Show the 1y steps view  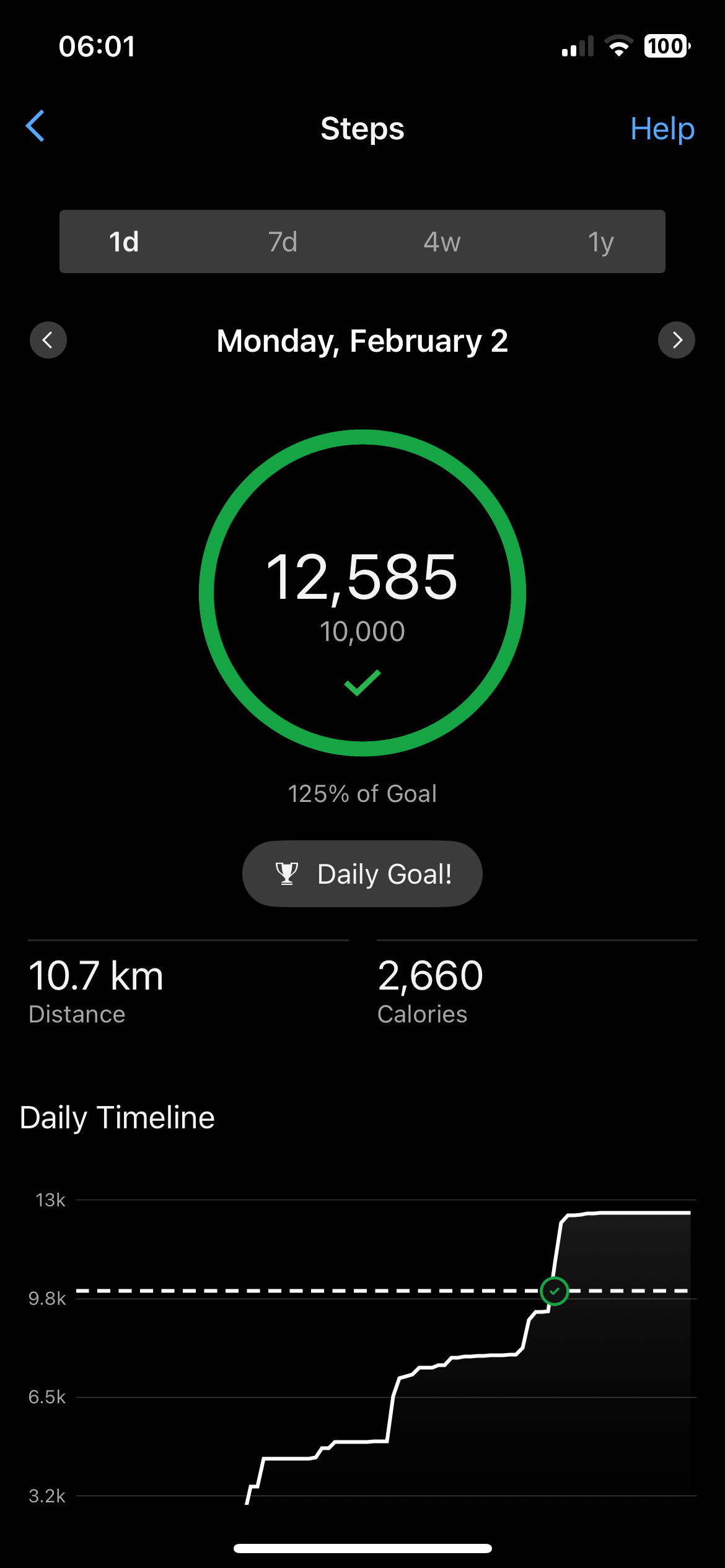tap(600, 242)
